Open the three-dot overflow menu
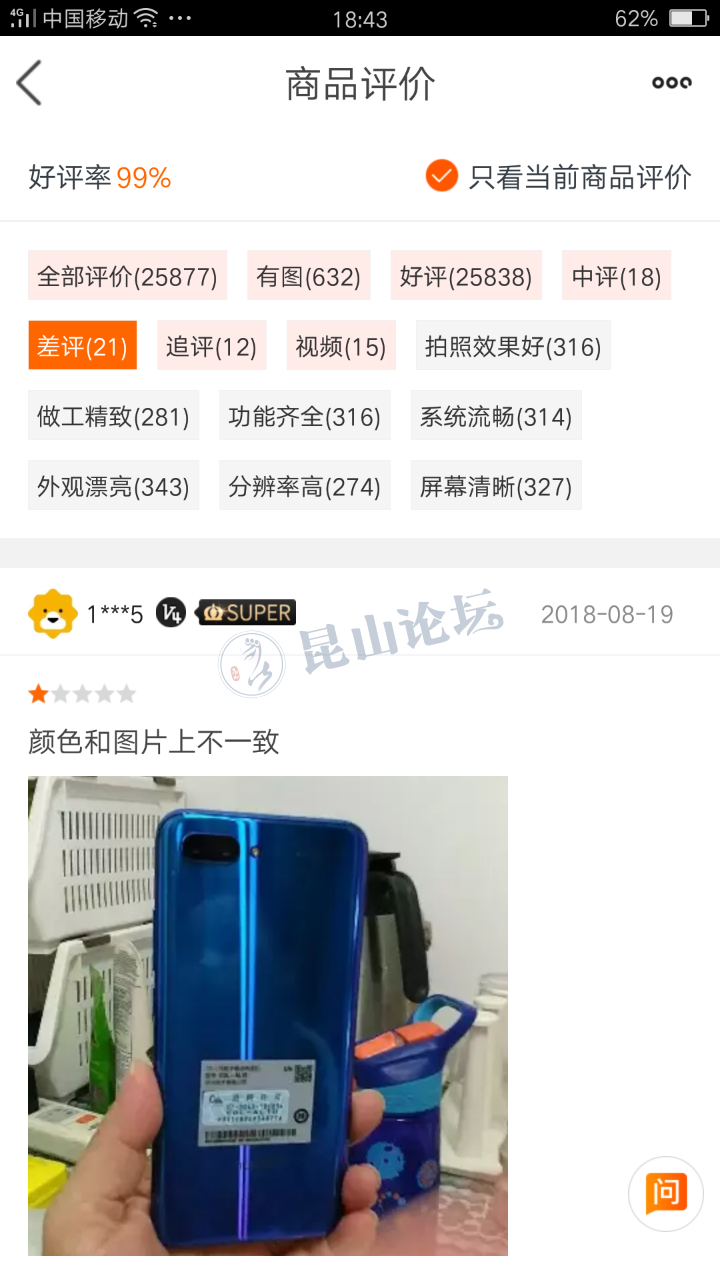720x1280 pixels. [x=671, y=83]
